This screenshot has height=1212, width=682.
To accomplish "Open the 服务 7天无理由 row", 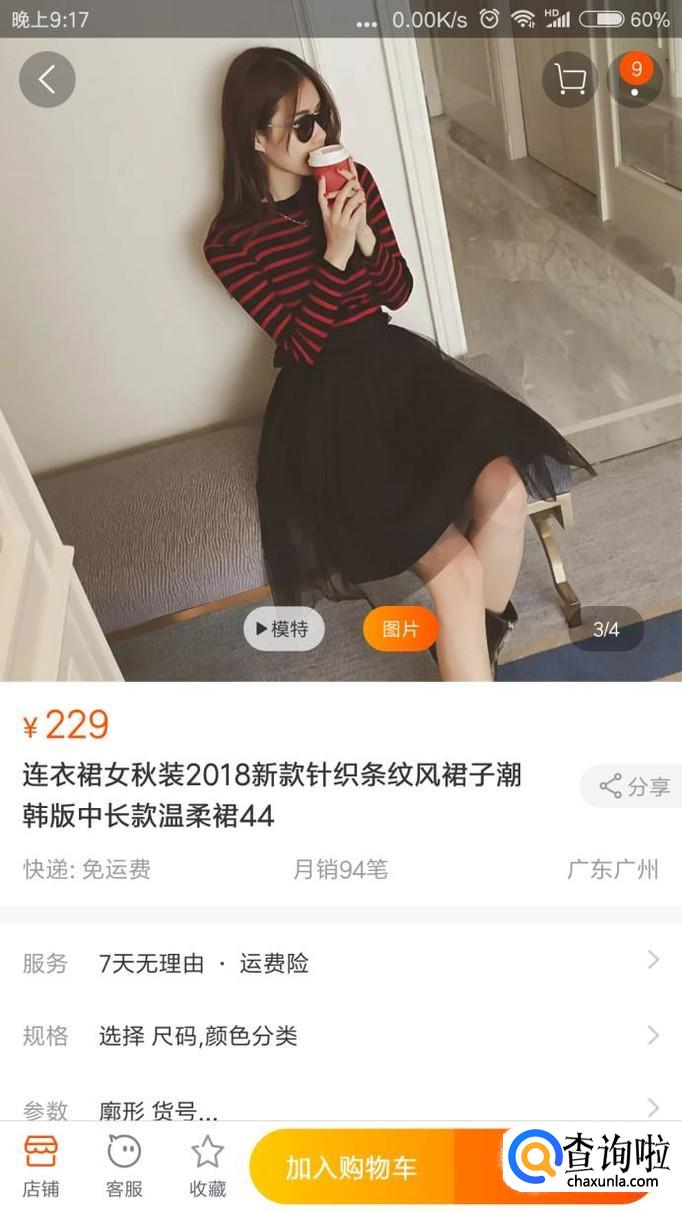I will pyautogui.click(x=340, y=963).
